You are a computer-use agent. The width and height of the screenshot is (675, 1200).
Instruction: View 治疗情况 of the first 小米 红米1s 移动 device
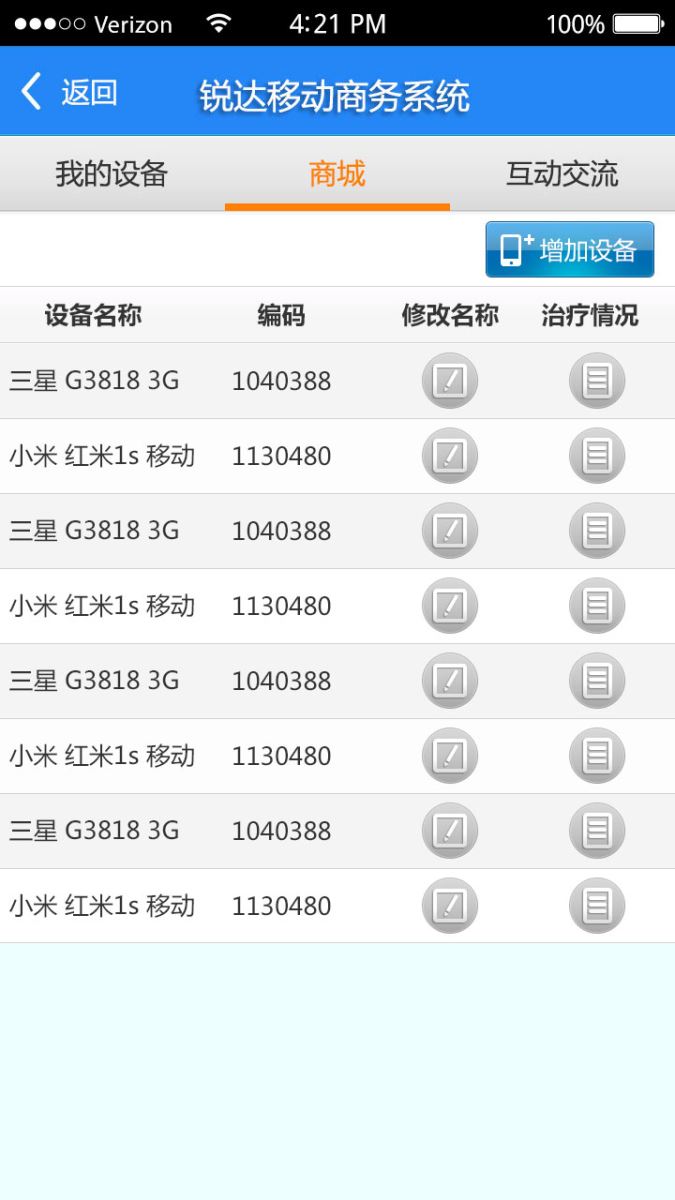597,456
